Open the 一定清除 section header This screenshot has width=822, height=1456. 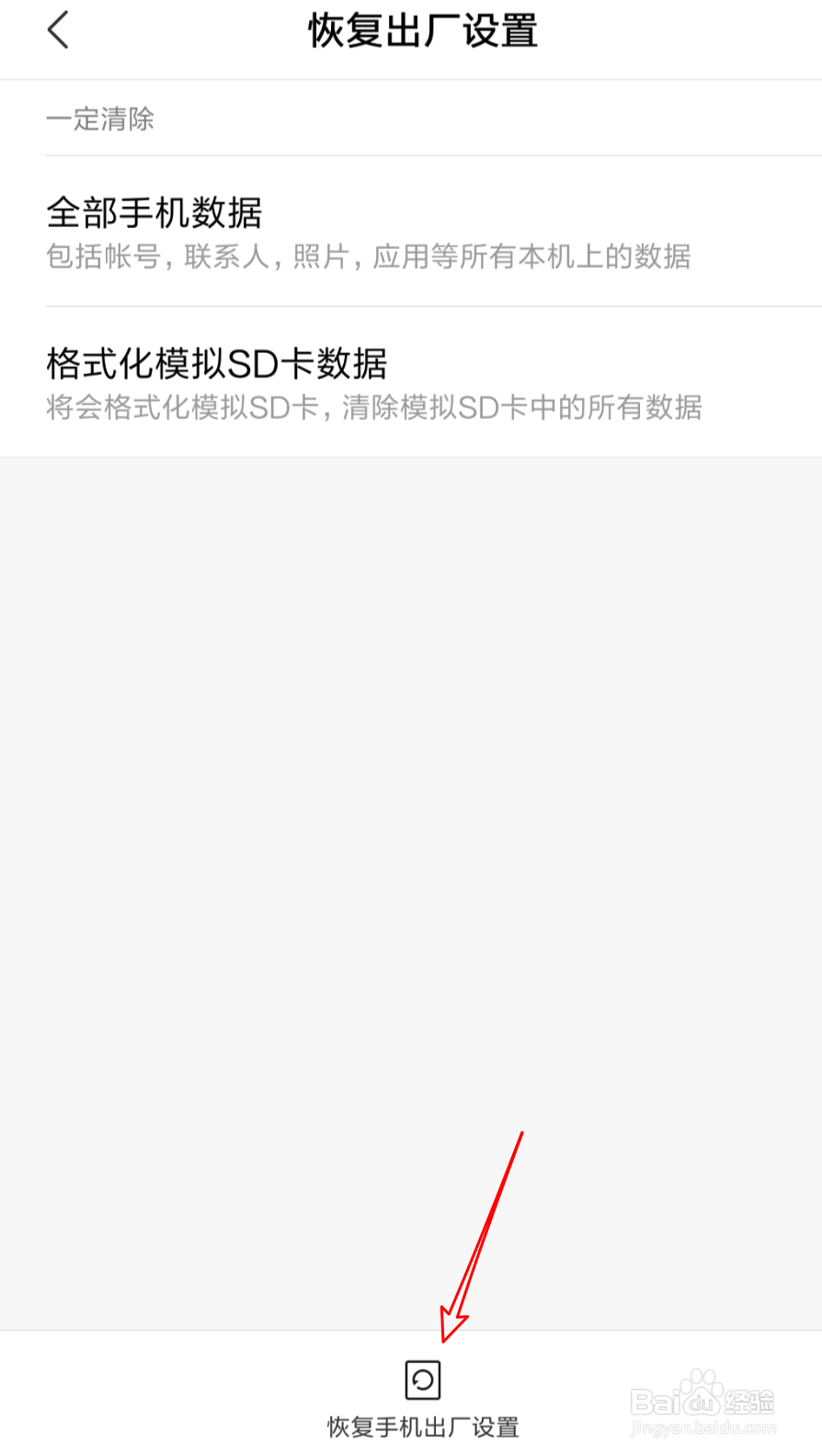click(100, 119)
